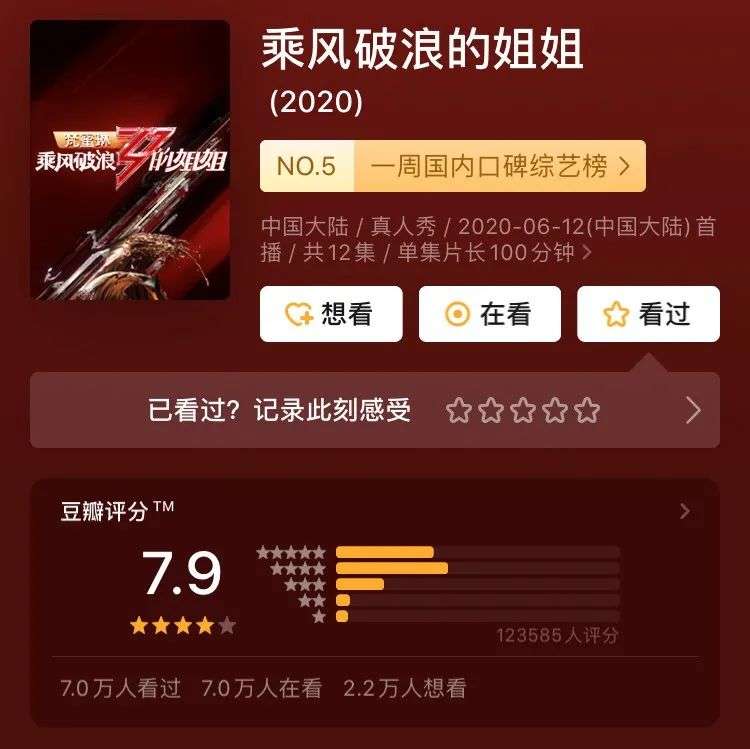View the 乘风破浪的姐姐 poster
The image size is (750, 749).
tap(130, 160)
